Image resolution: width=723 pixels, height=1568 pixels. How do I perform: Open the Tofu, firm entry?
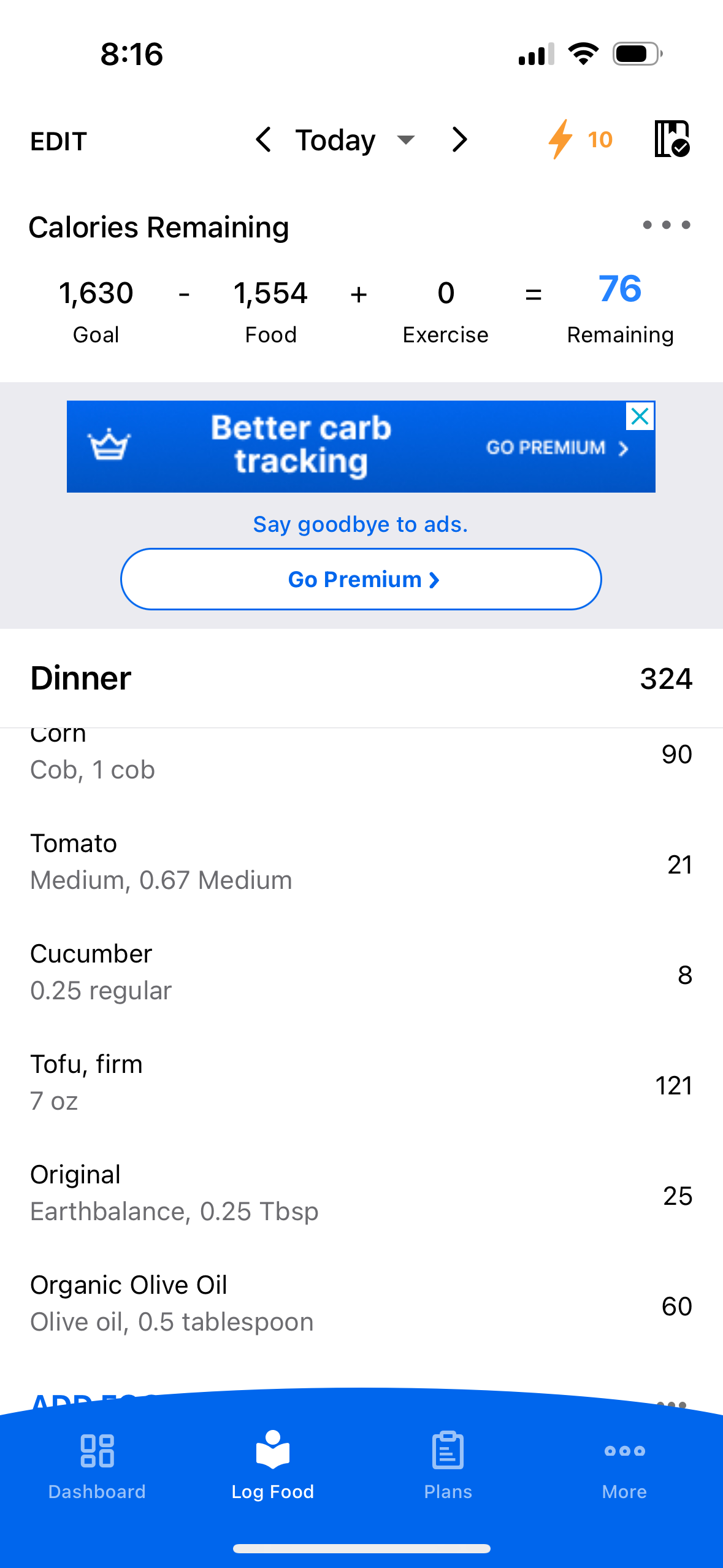pyautogui.click(x=361, y=1083)
